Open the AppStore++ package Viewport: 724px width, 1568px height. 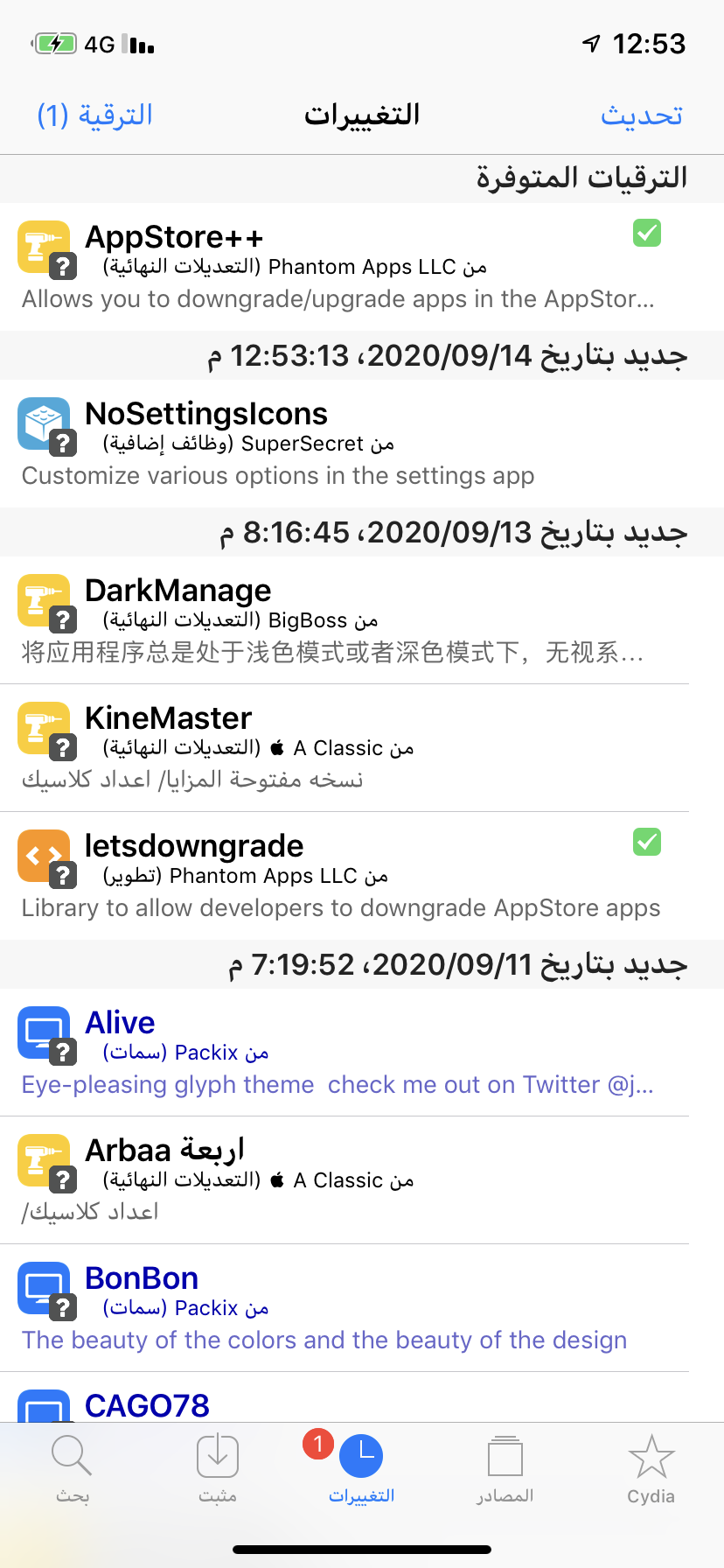click(x=350, y=266)
